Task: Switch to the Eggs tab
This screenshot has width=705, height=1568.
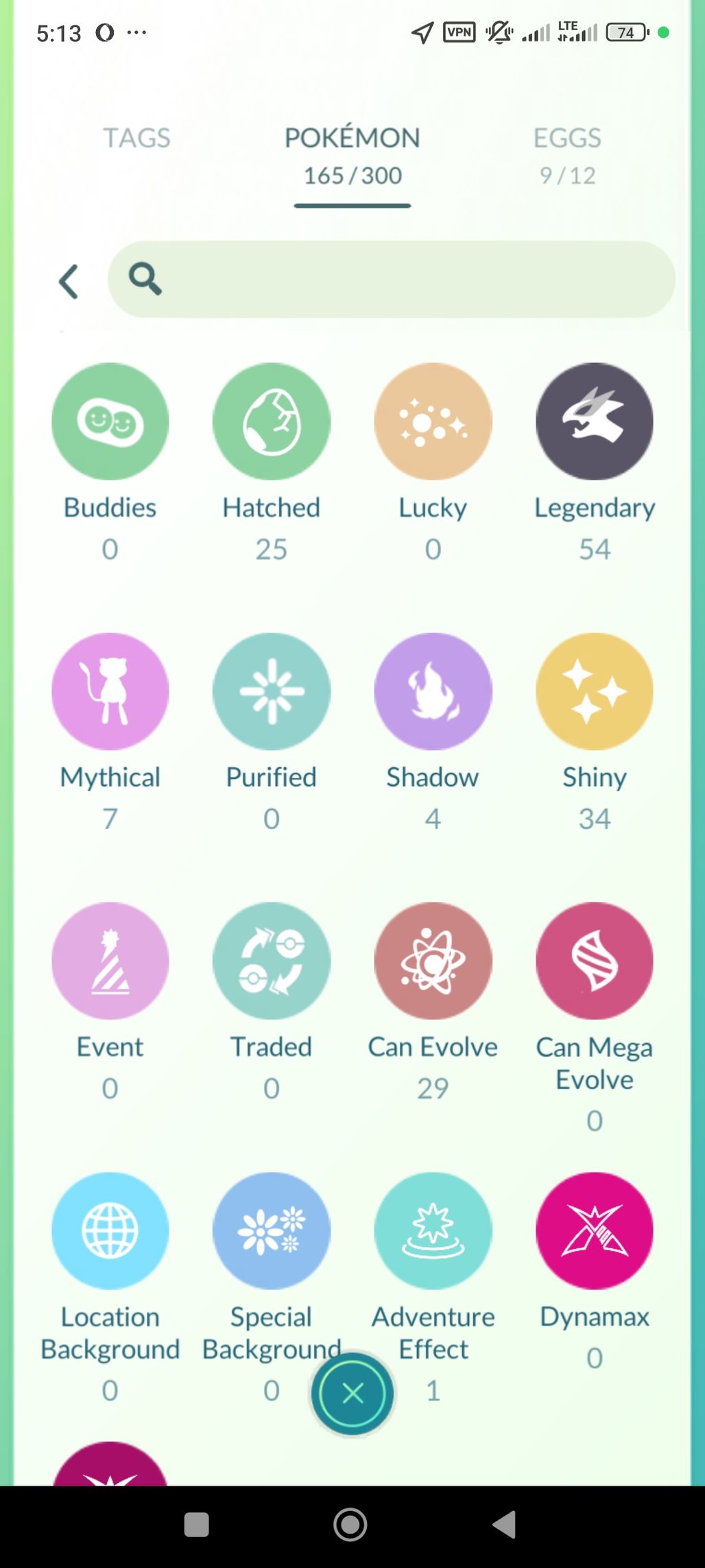Action: point(567,154)
